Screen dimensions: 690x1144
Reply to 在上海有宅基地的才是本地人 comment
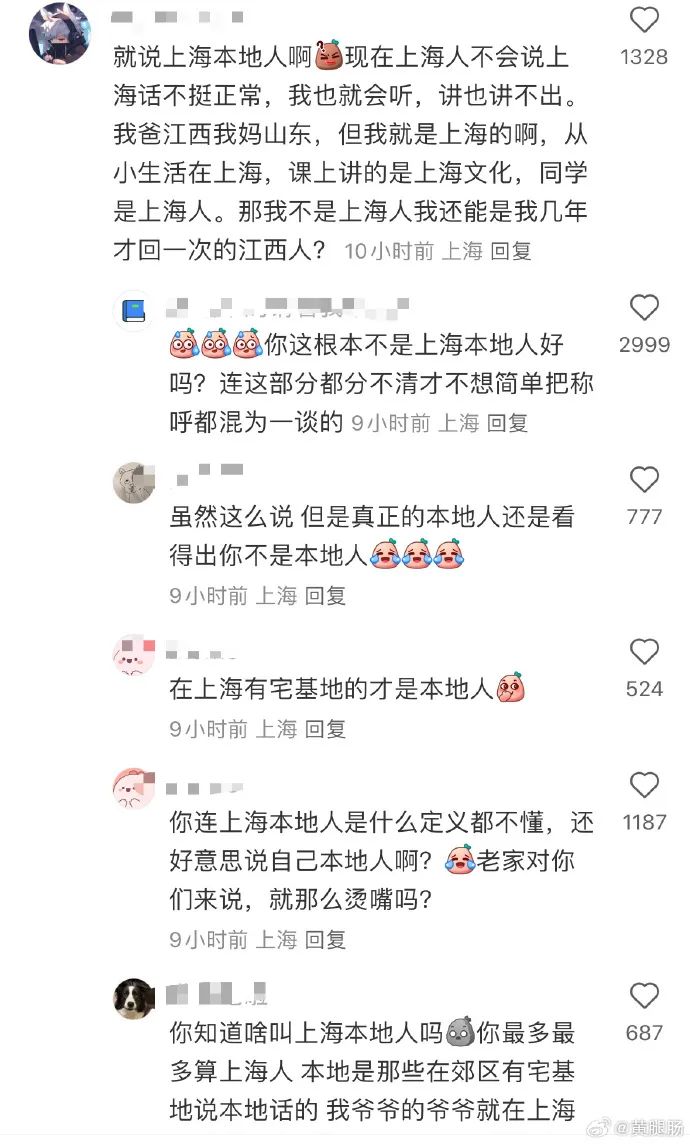[325, 729]
